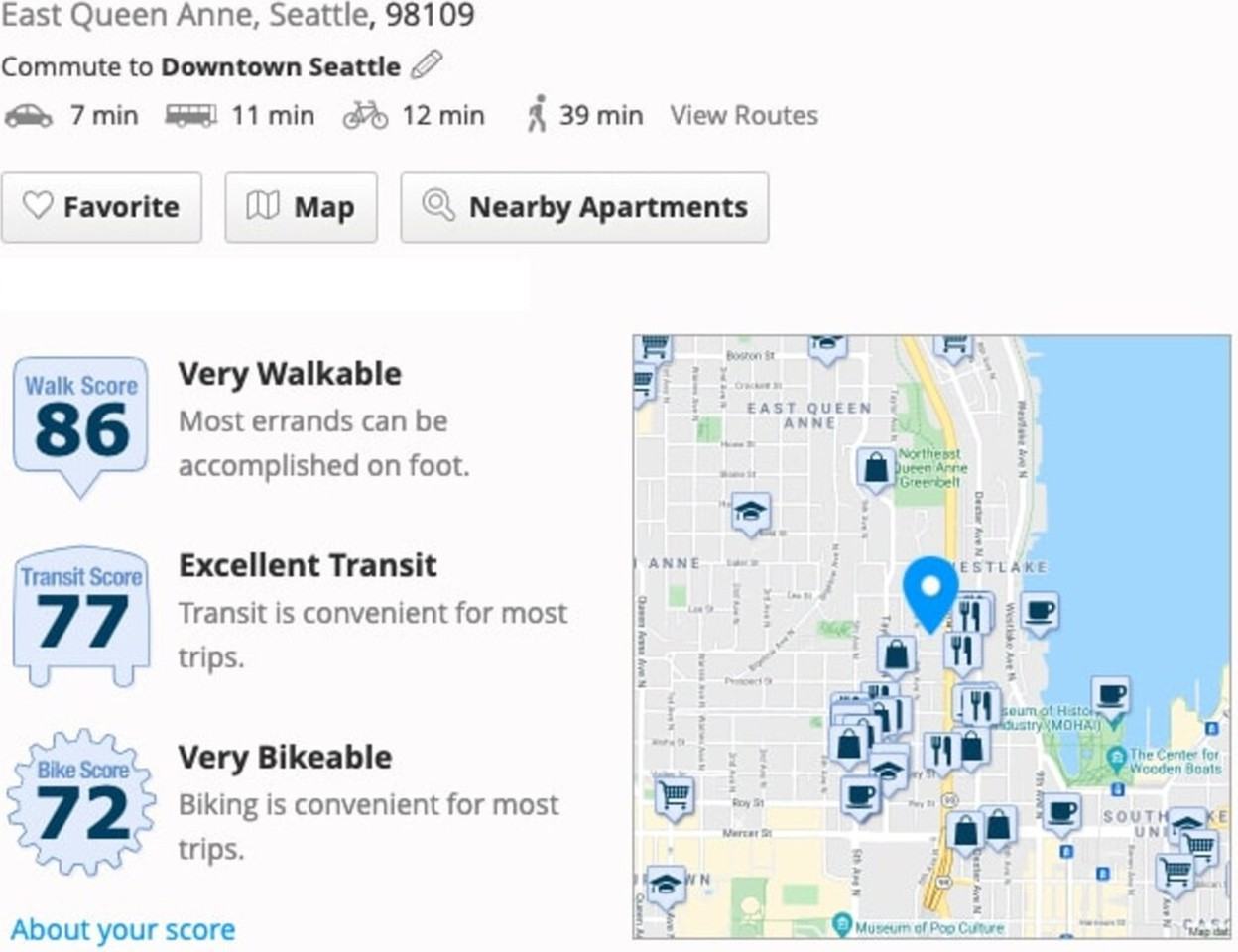Edit the Downtown Seattle commute destination

[426, 65]
